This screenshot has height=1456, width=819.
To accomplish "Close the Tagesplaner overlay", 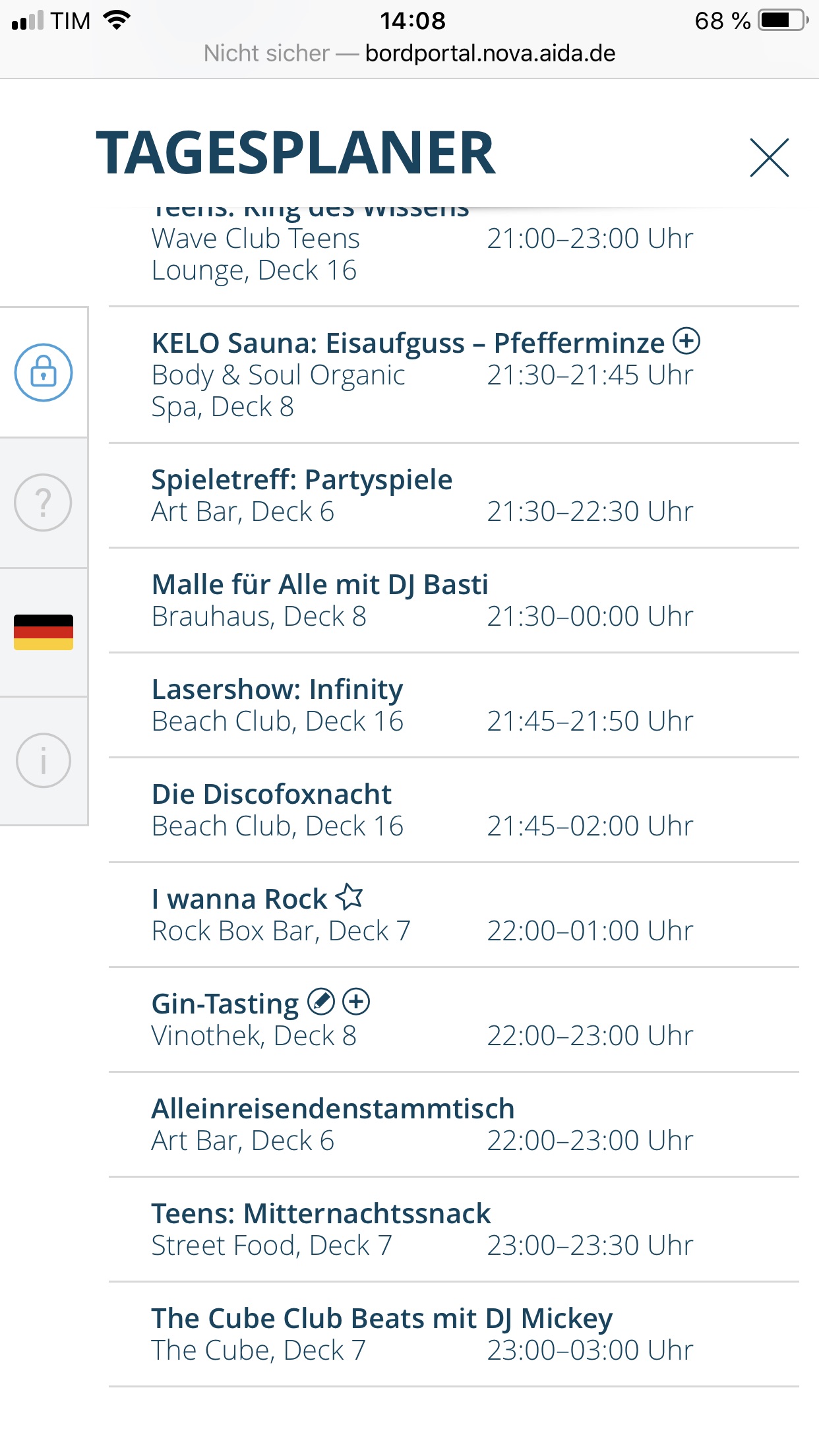I will pyautogui.click(x=769, y=158).
